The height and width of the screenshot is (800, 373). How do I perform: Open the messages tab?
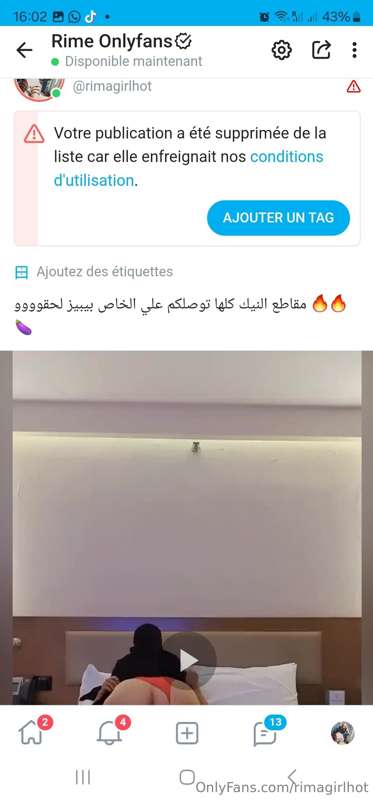[265, 733]
